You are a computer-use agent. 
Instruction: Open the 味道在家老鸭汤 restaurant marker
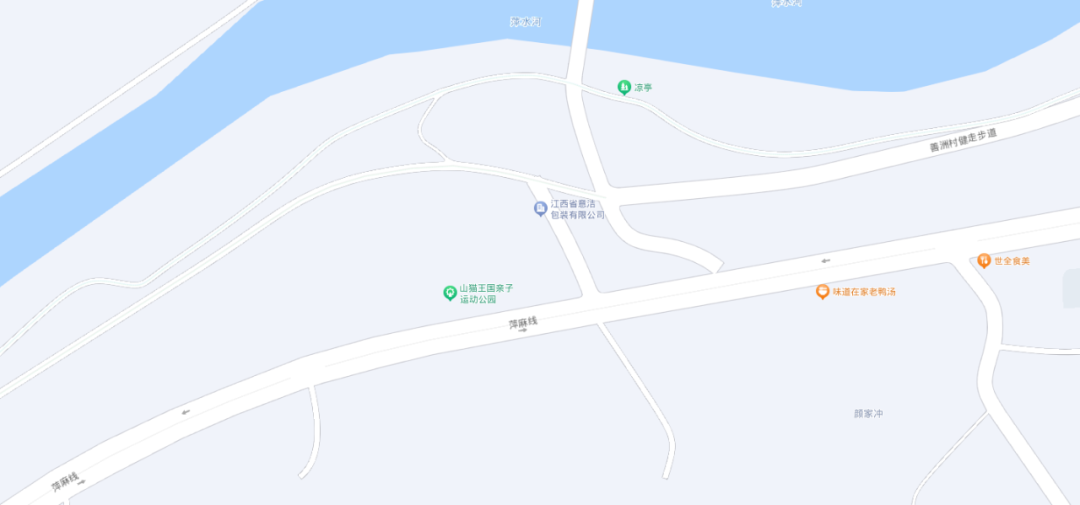pos(823,292)
